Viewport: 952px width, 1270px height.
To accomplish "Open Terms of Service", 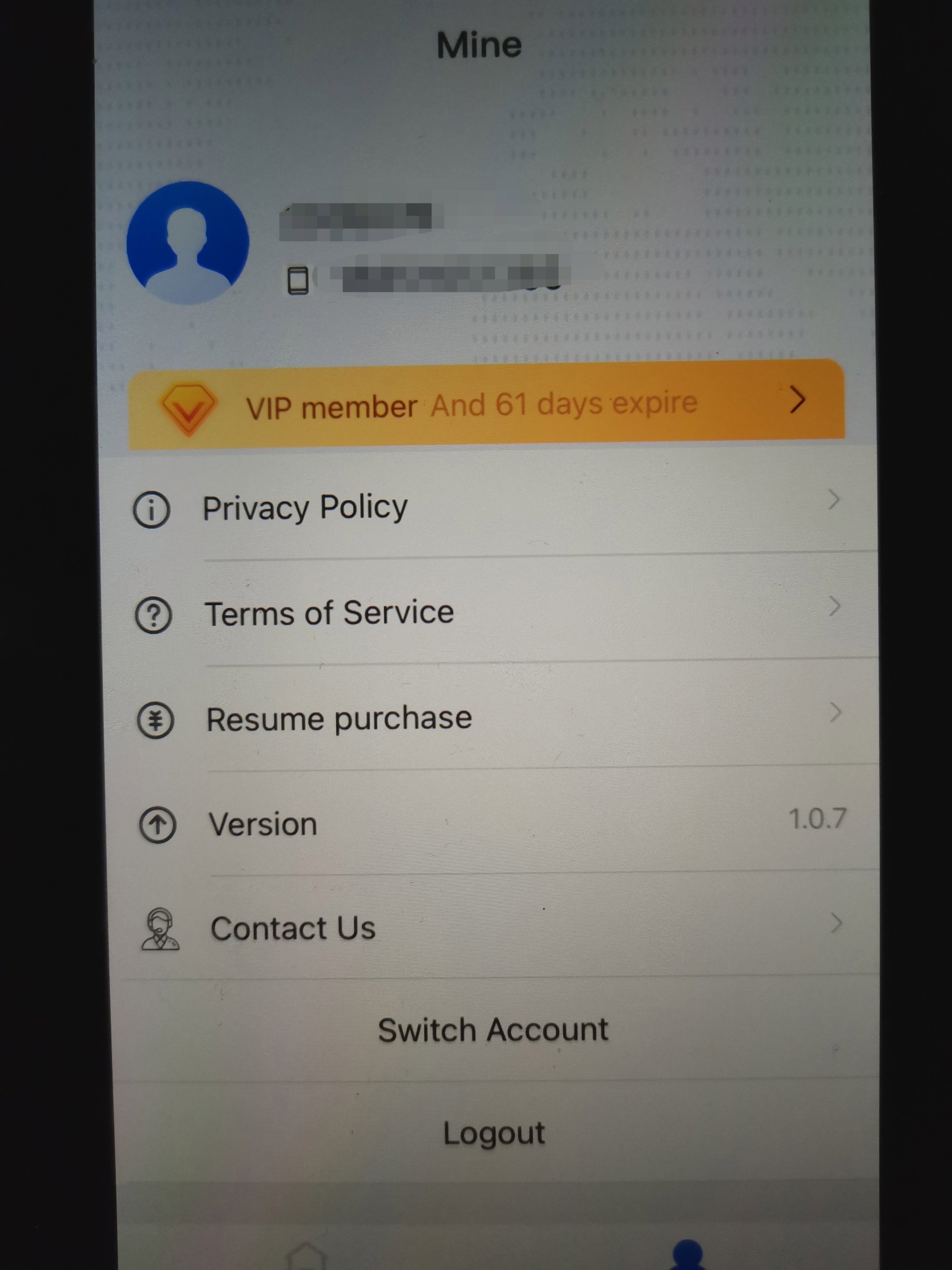I will click(329, 613).
